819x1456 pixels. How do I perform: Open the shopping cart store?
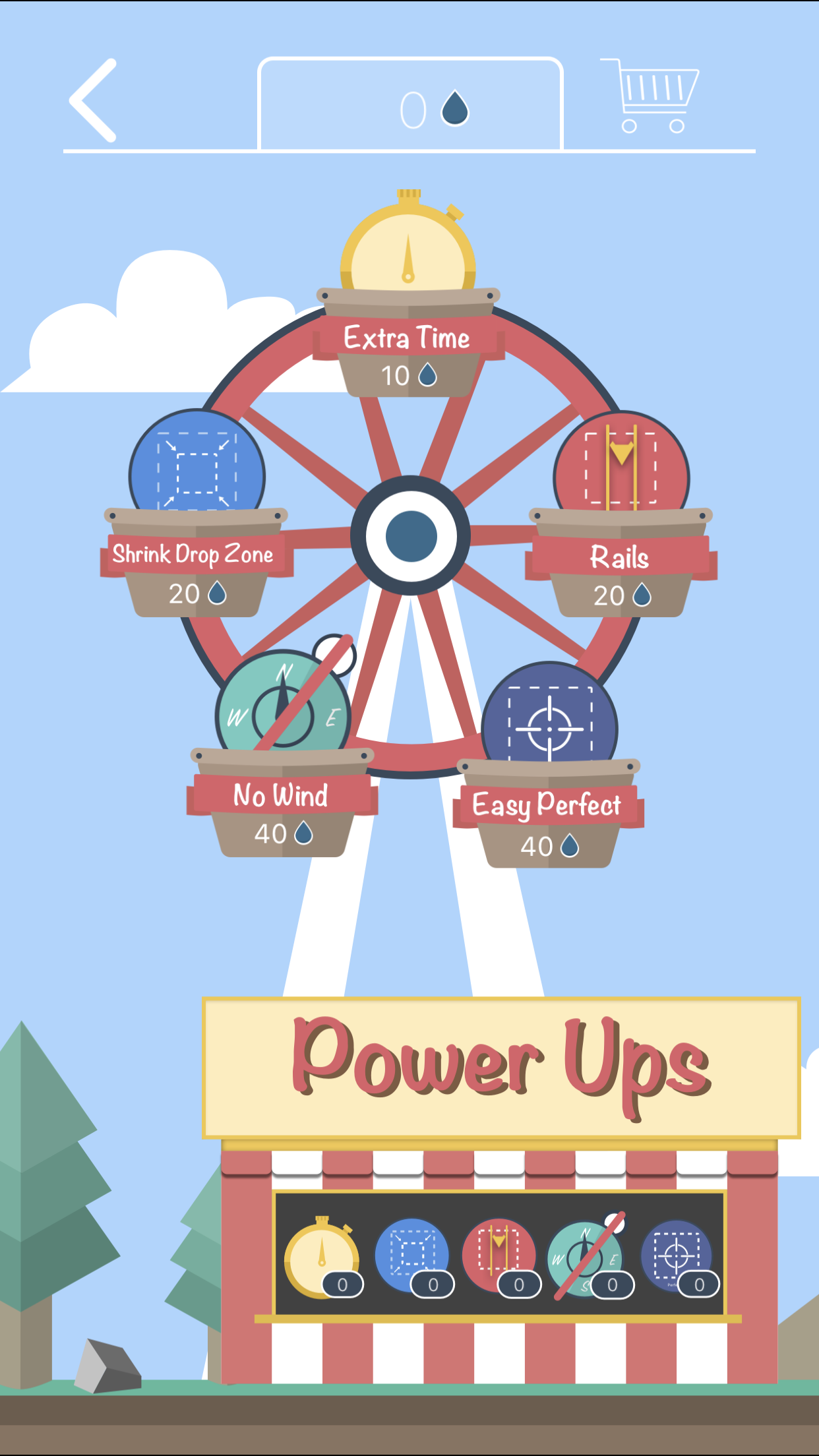pyautogui.click(x=650, y=96)
